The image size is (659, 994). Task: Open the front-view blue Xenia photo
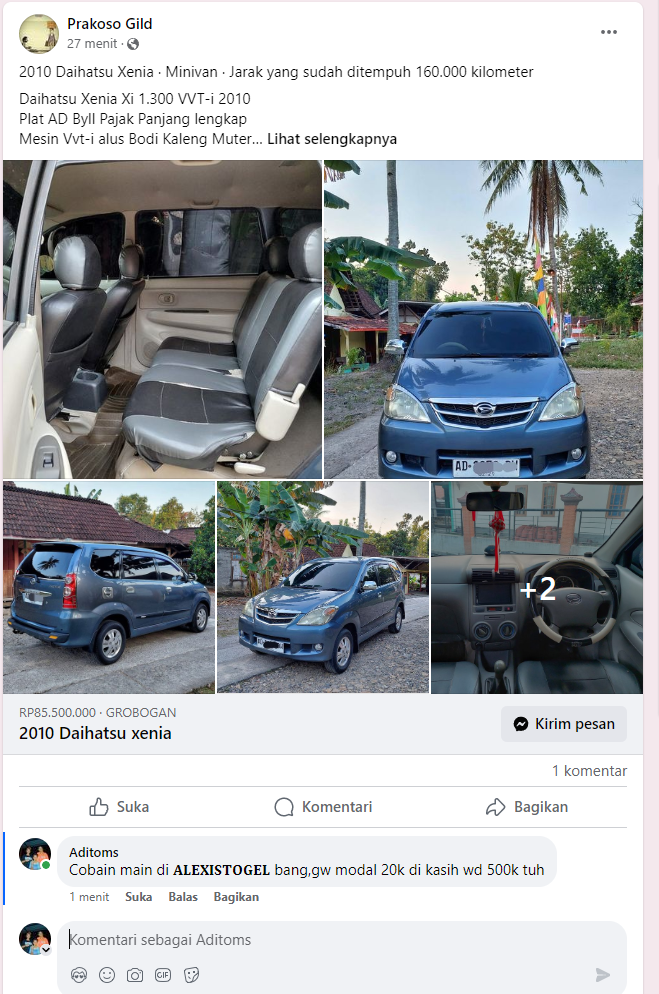point(483,319)
